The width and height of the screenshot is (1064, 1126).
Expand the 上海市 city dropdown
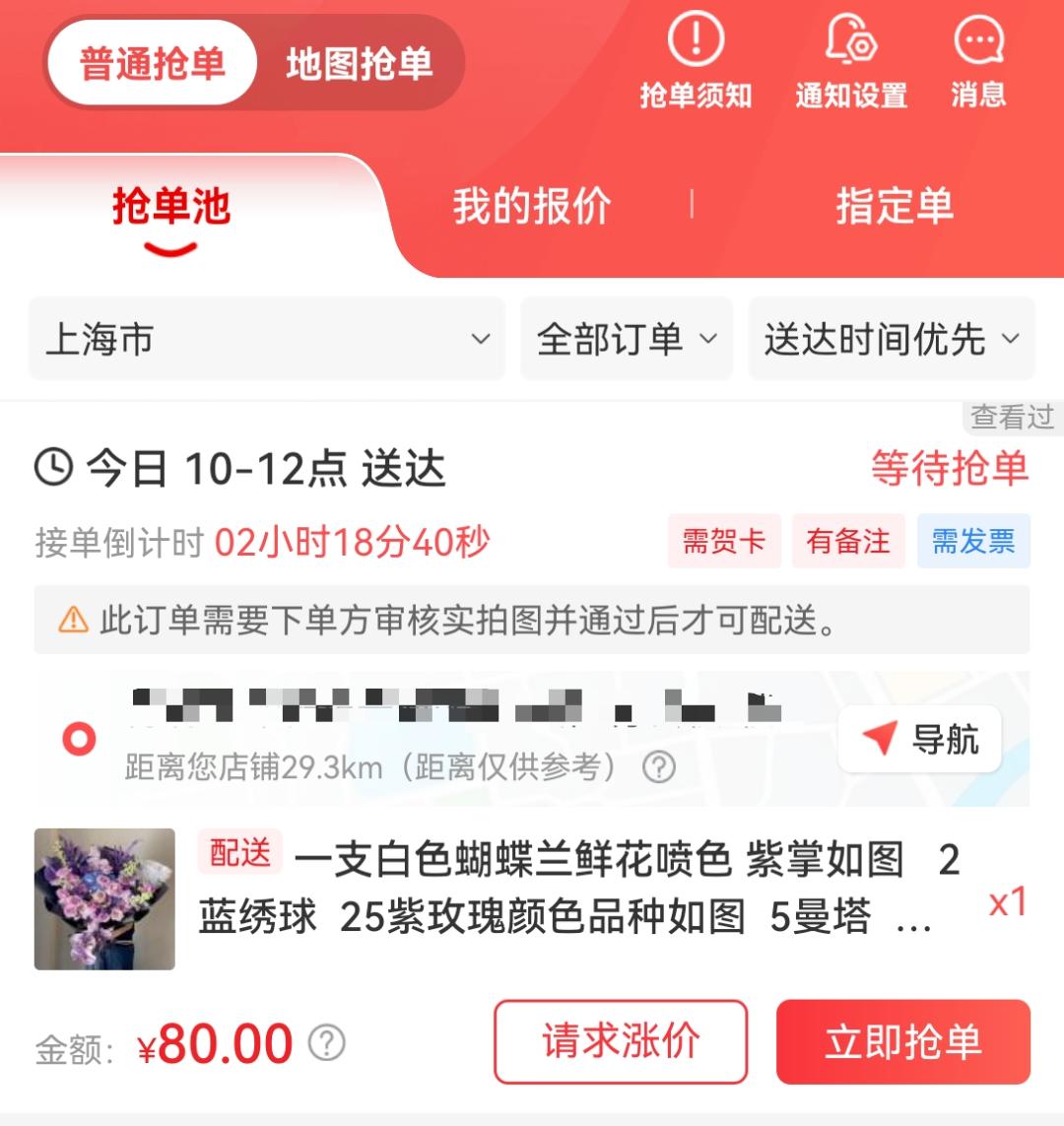[266, 339]
